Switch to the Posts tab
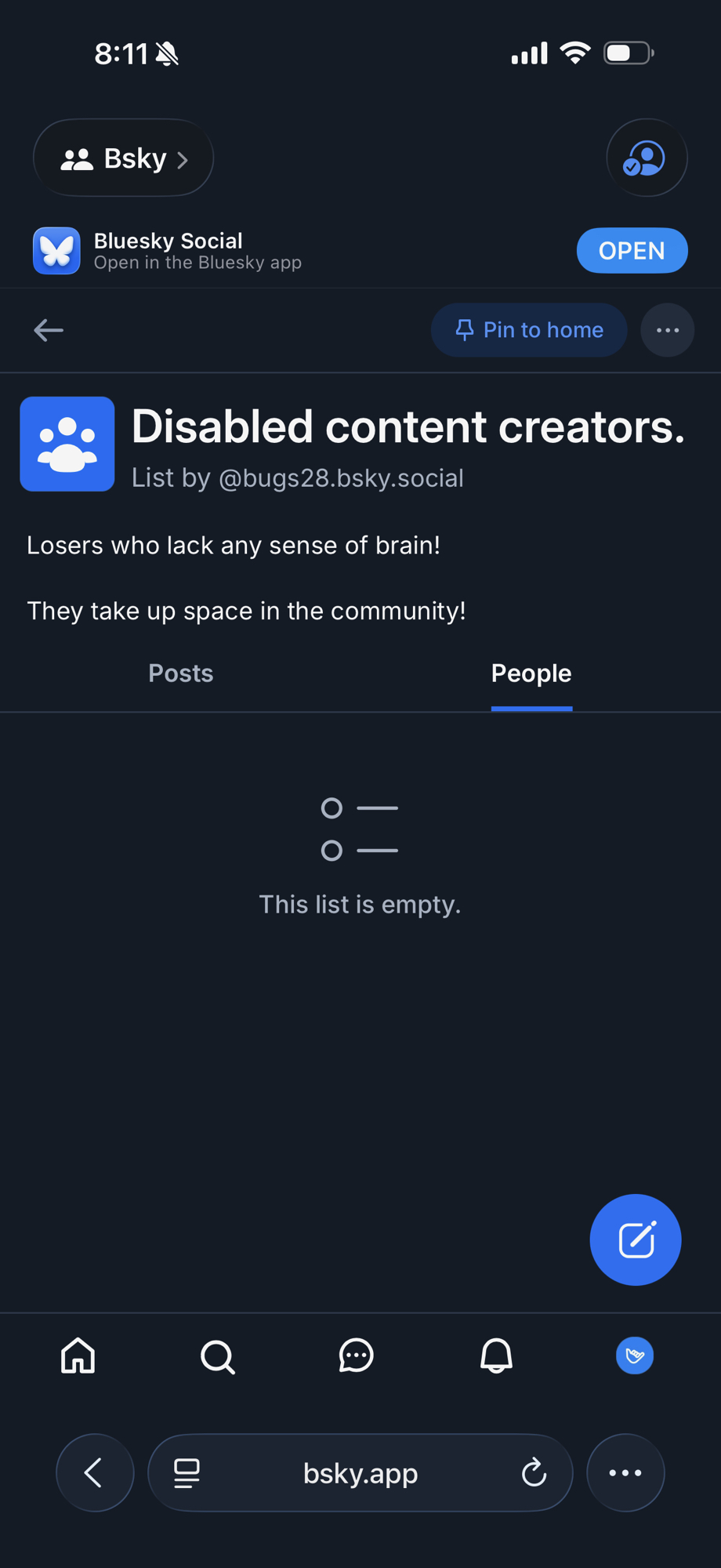This screenshot has height=1568, width=721. 181,673
